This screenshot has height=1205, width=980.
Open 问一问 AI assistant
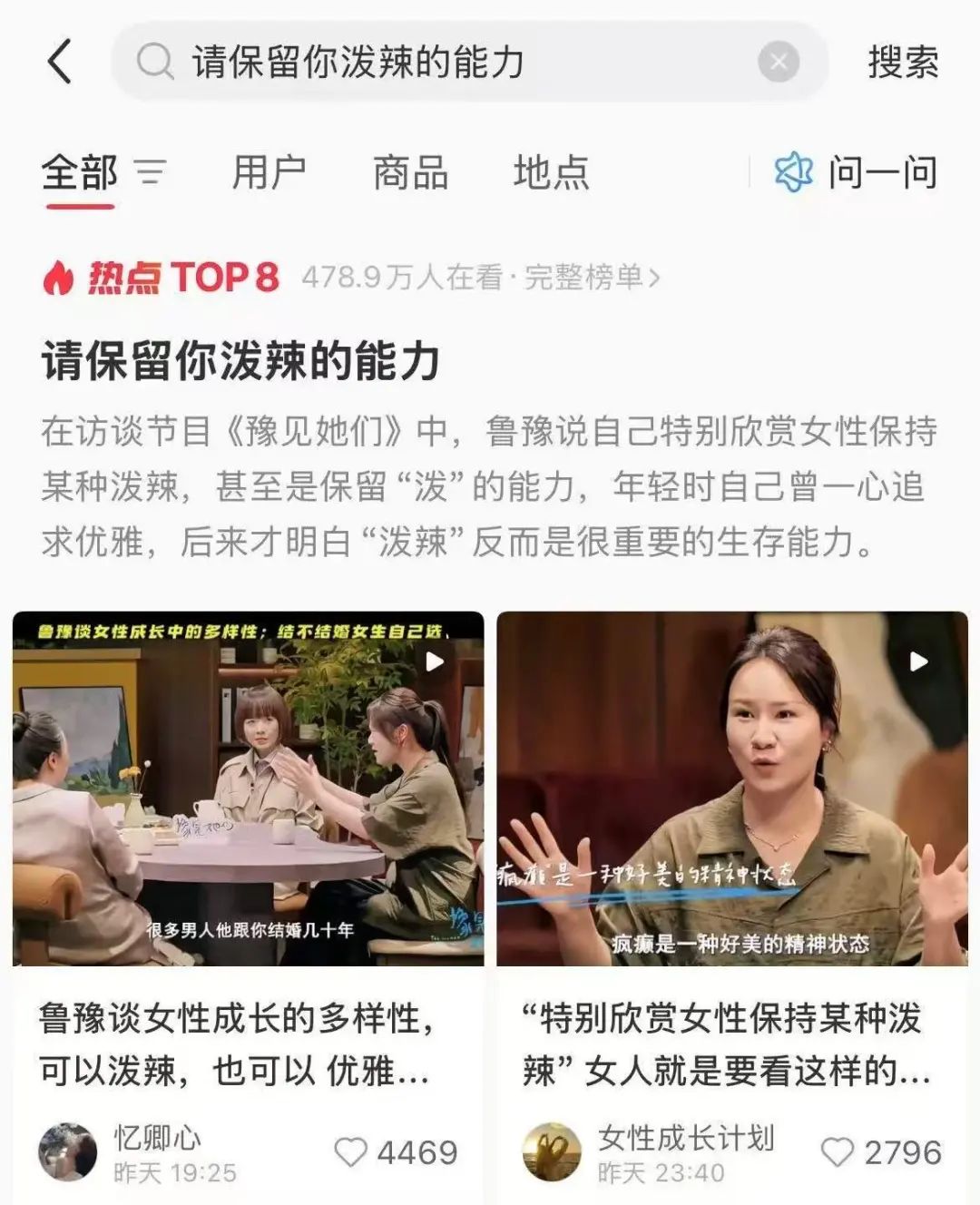856,171
